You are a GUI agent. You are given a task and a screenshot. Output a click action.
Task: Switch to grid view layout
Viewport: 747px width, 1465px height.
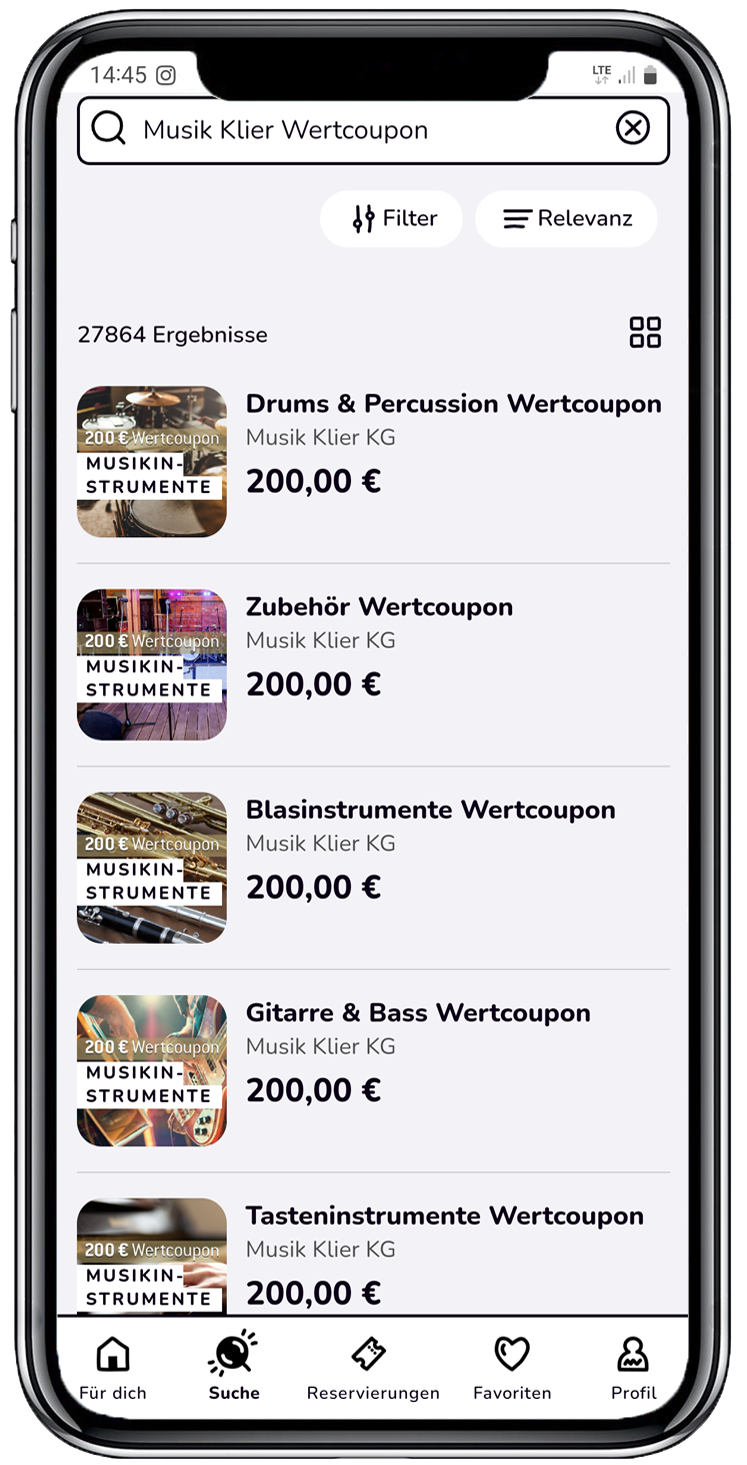(x=645, y=332)
